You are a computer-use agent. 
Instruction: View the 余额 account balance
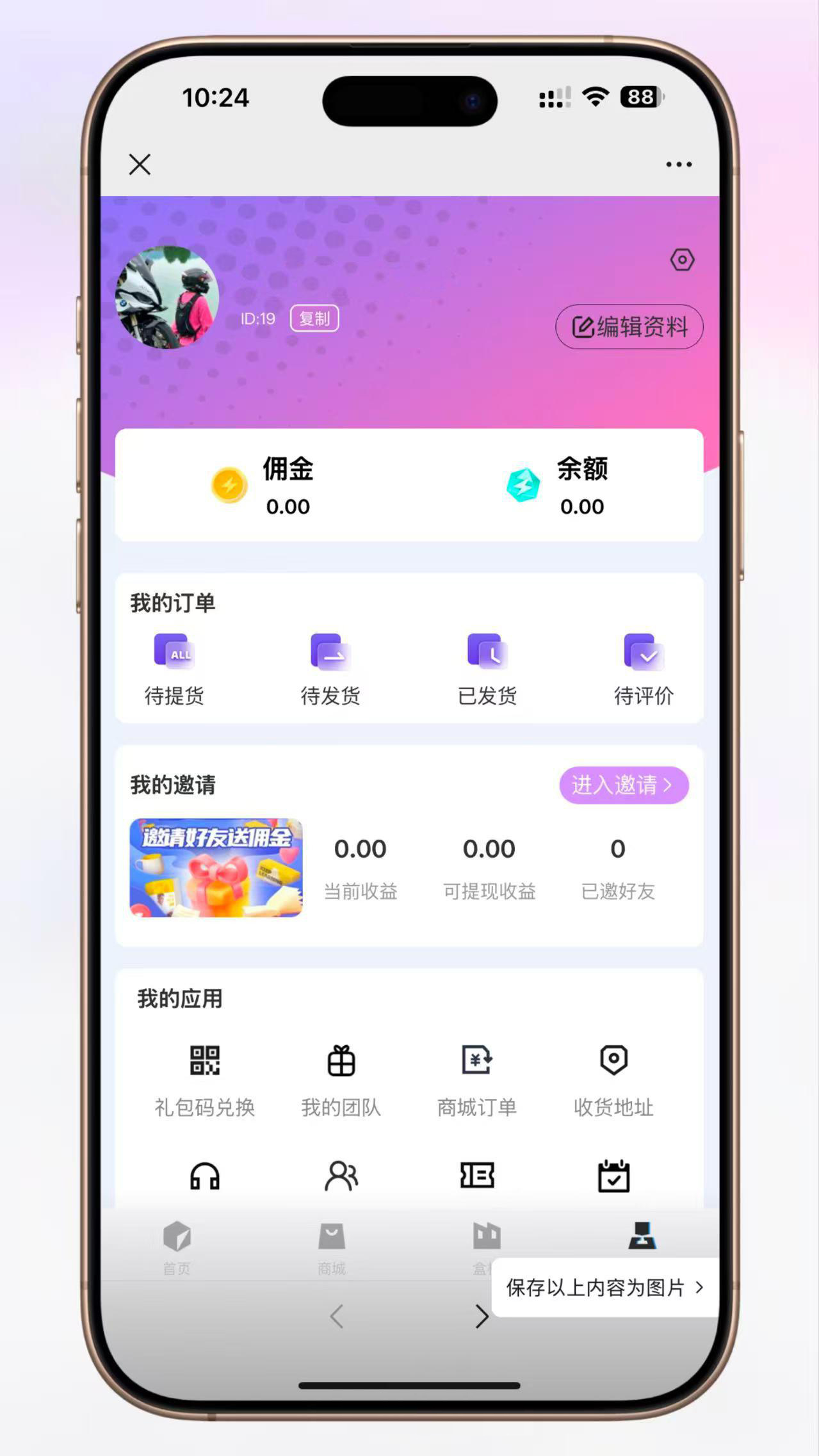pos(556,486)
